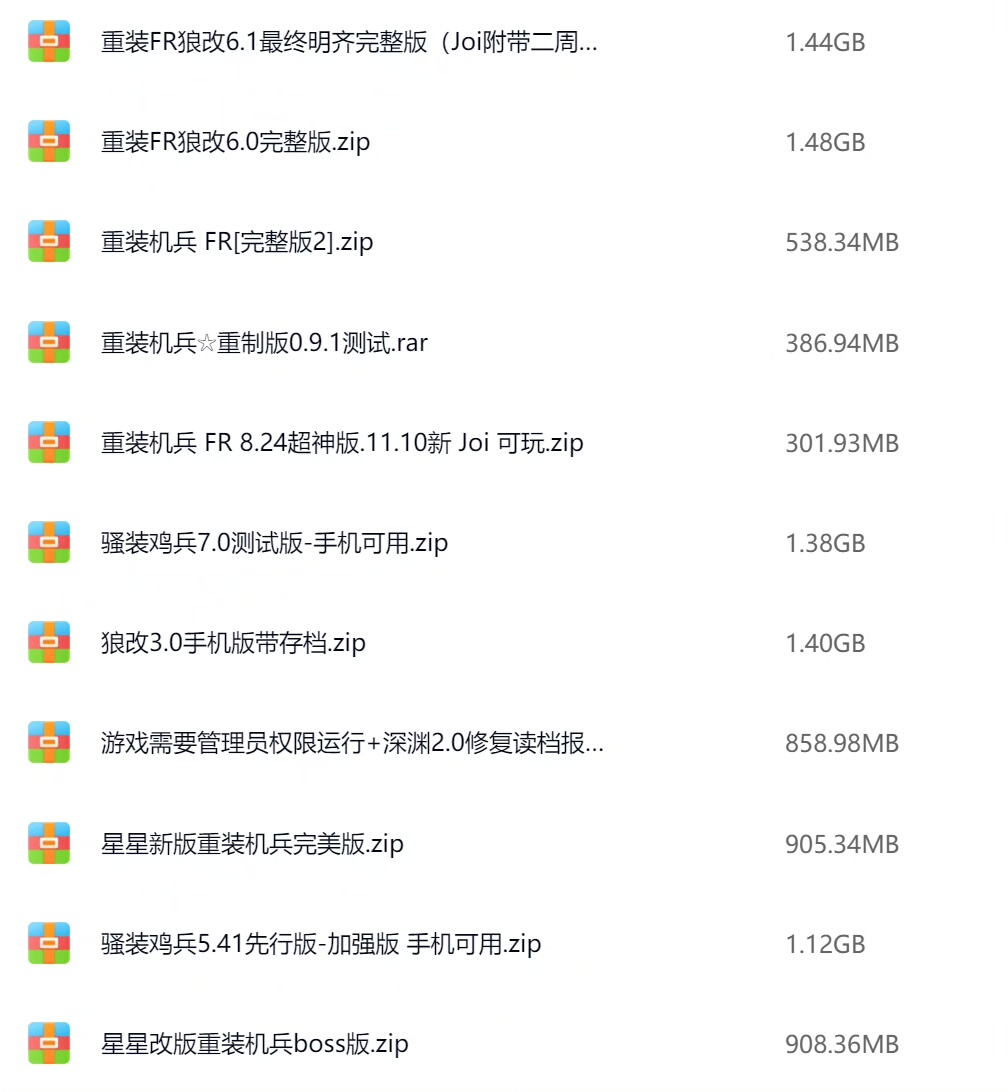
Task: Select 狼改3.0手机版带存档.zip
Action: 233,643
